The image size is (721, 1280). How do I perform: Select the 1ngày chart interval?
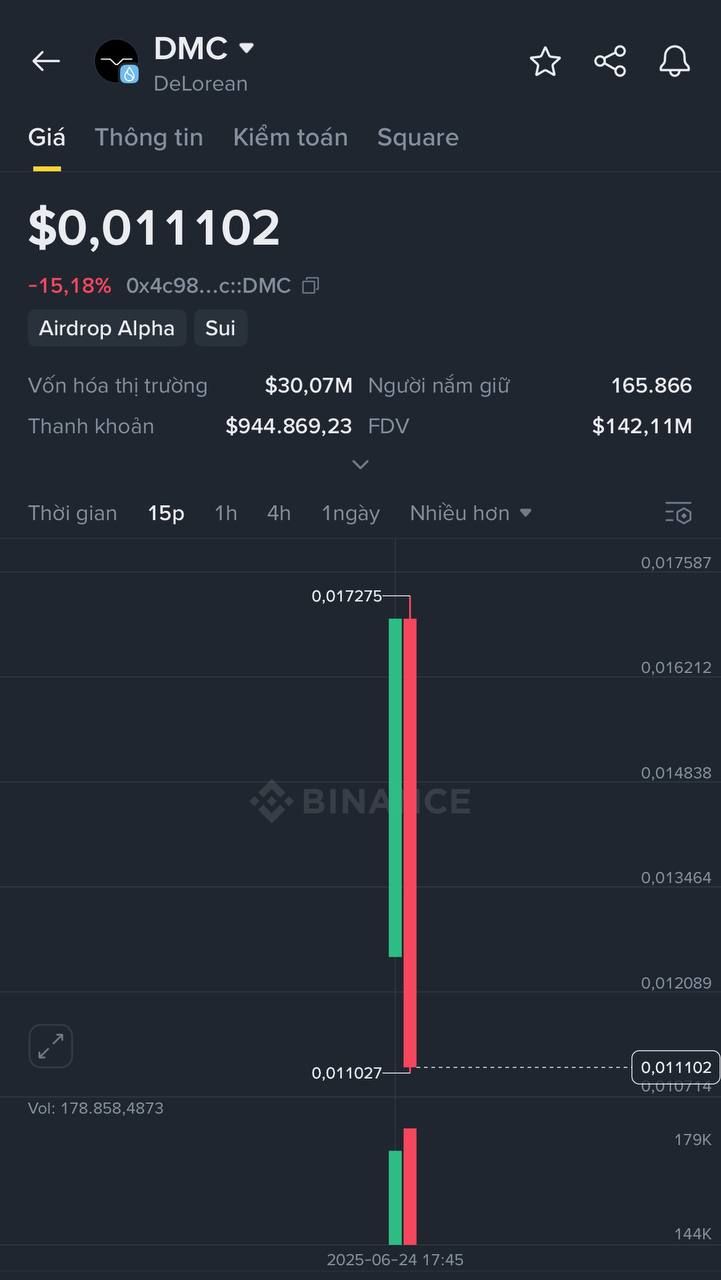click(350, 513)
